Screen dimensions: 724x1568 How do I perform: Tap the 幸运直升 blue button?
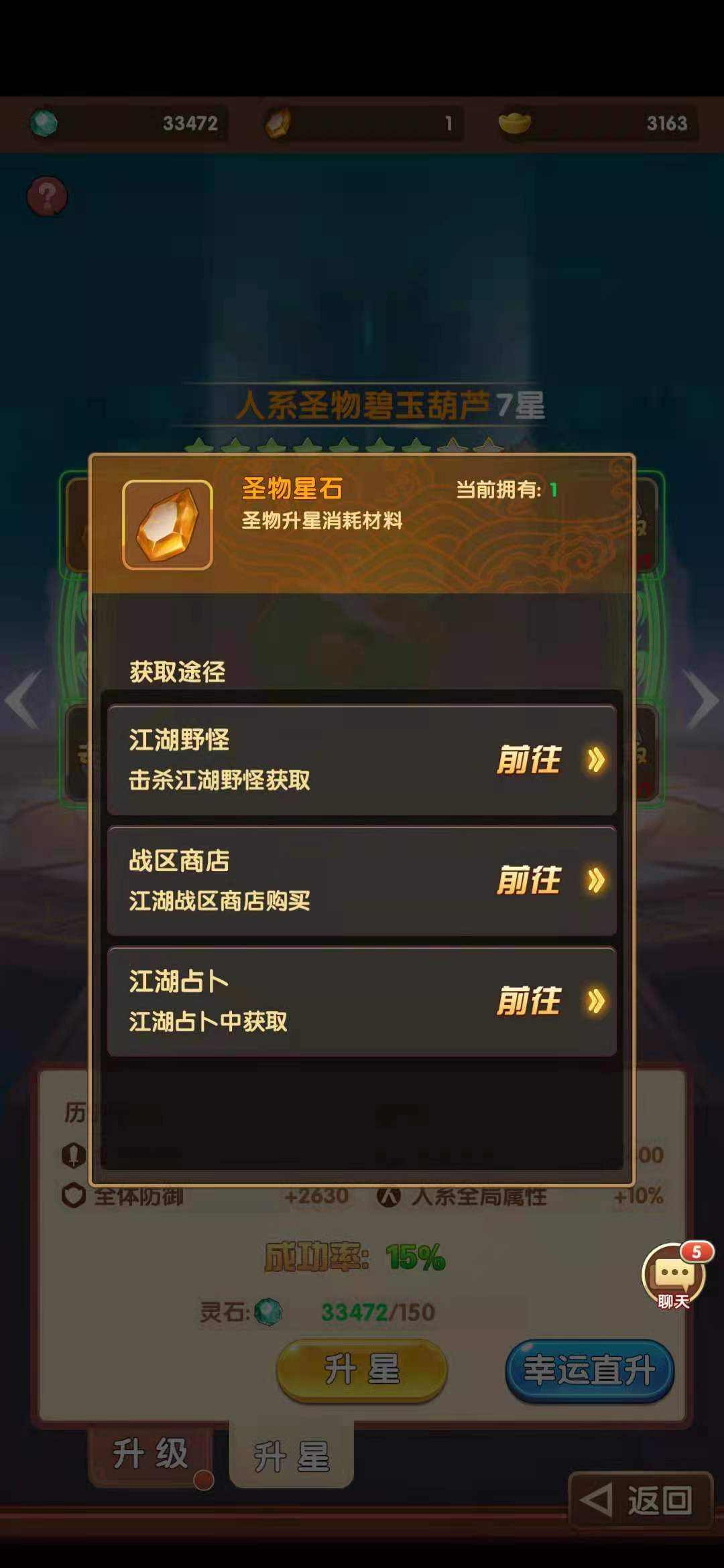pos(589,1370)
